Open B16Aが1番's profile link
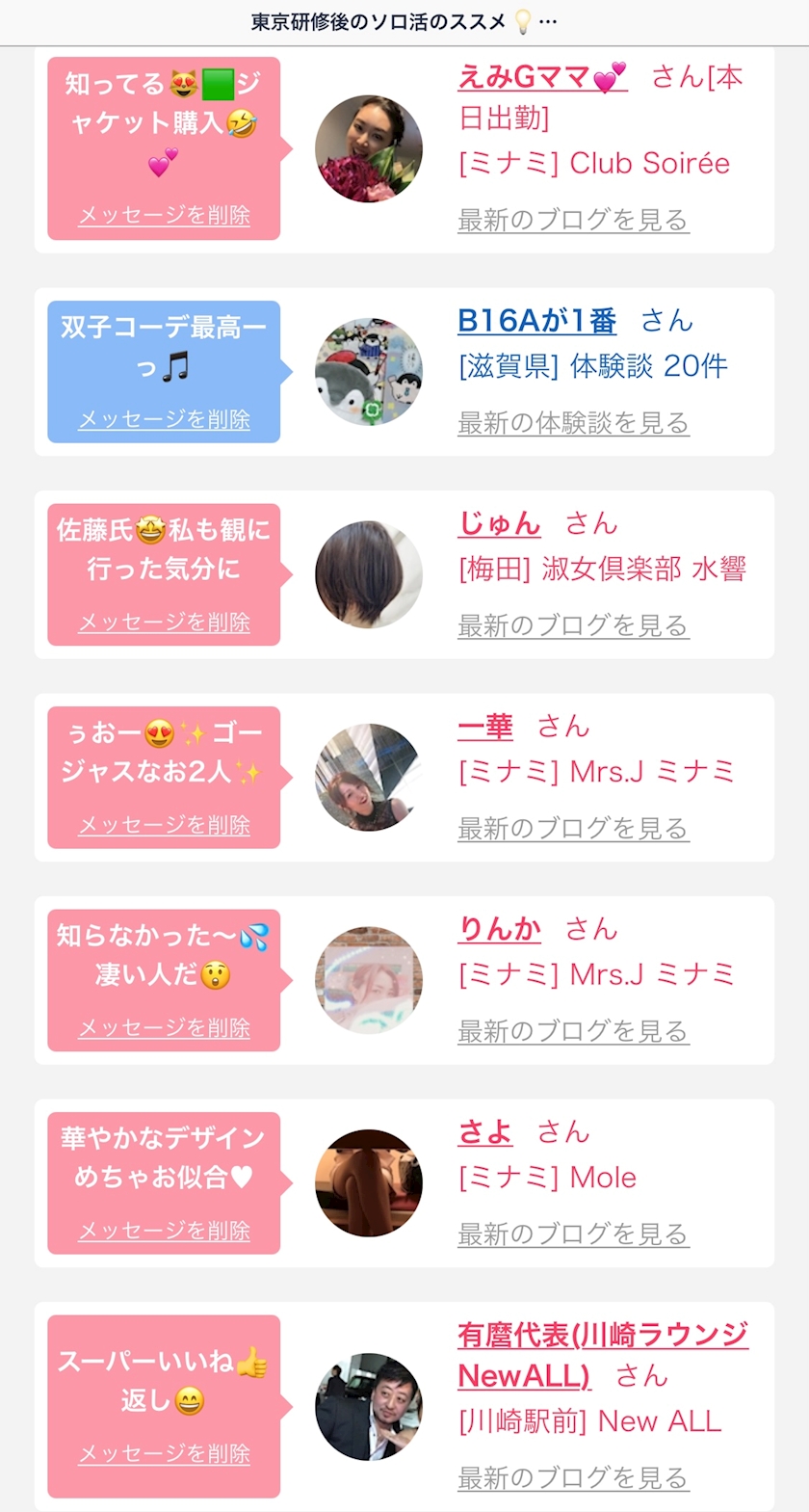 pyautogui.click(x=536, y=321)
